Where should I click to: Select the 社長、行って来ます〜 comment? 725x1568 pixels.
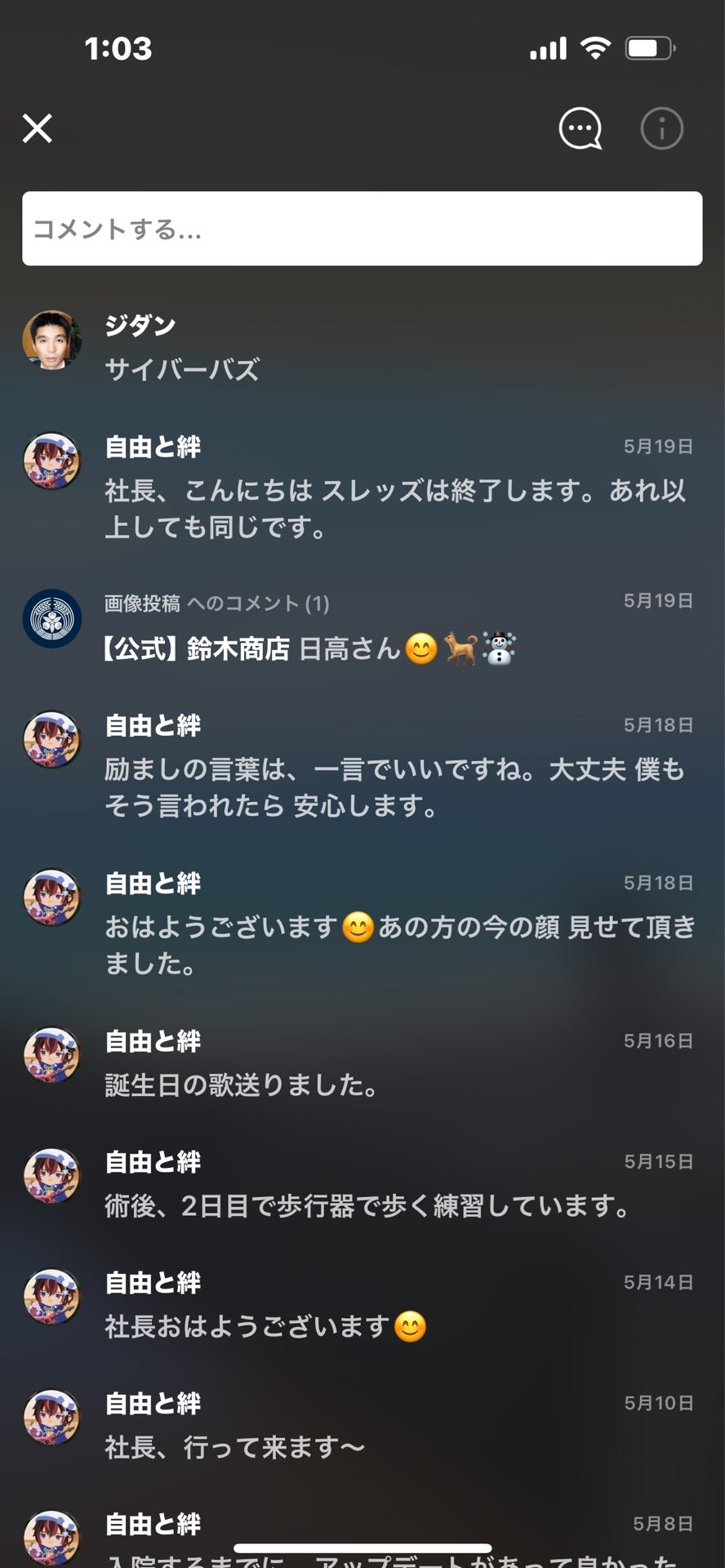coord(233,1445)
